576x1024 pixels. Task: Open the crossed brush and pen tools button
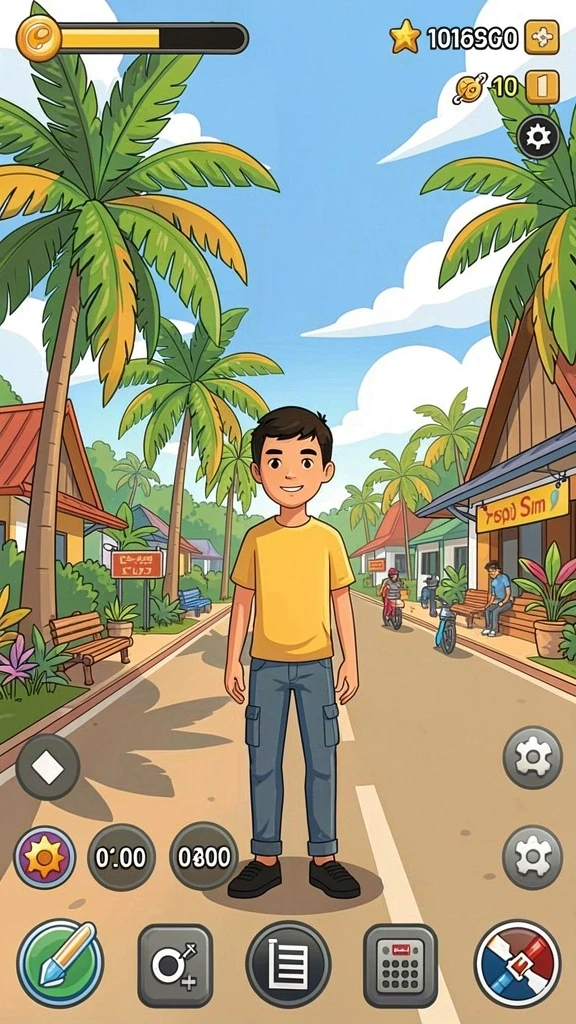(x=517, y=963)
